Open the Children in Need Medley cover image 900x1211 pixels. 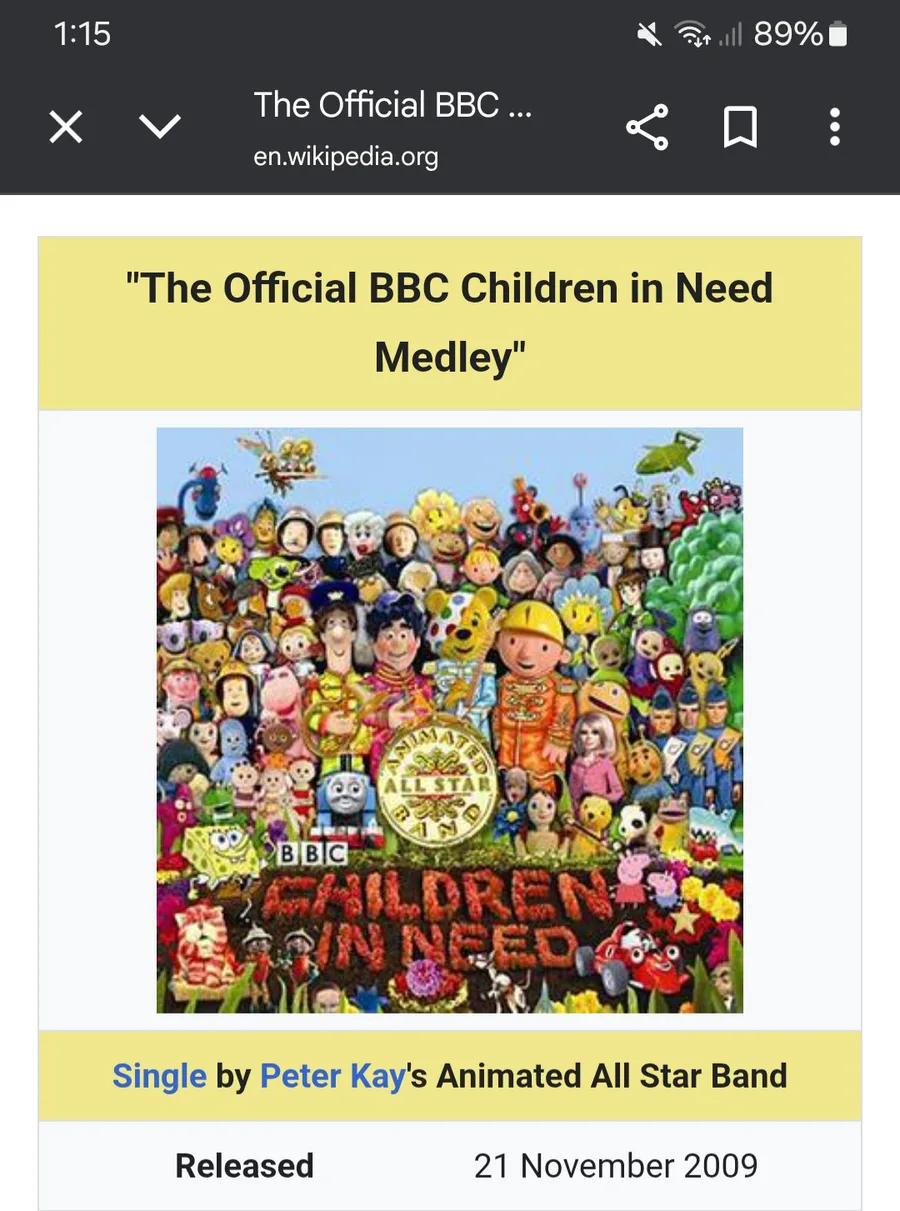click(x=450, y=720)
